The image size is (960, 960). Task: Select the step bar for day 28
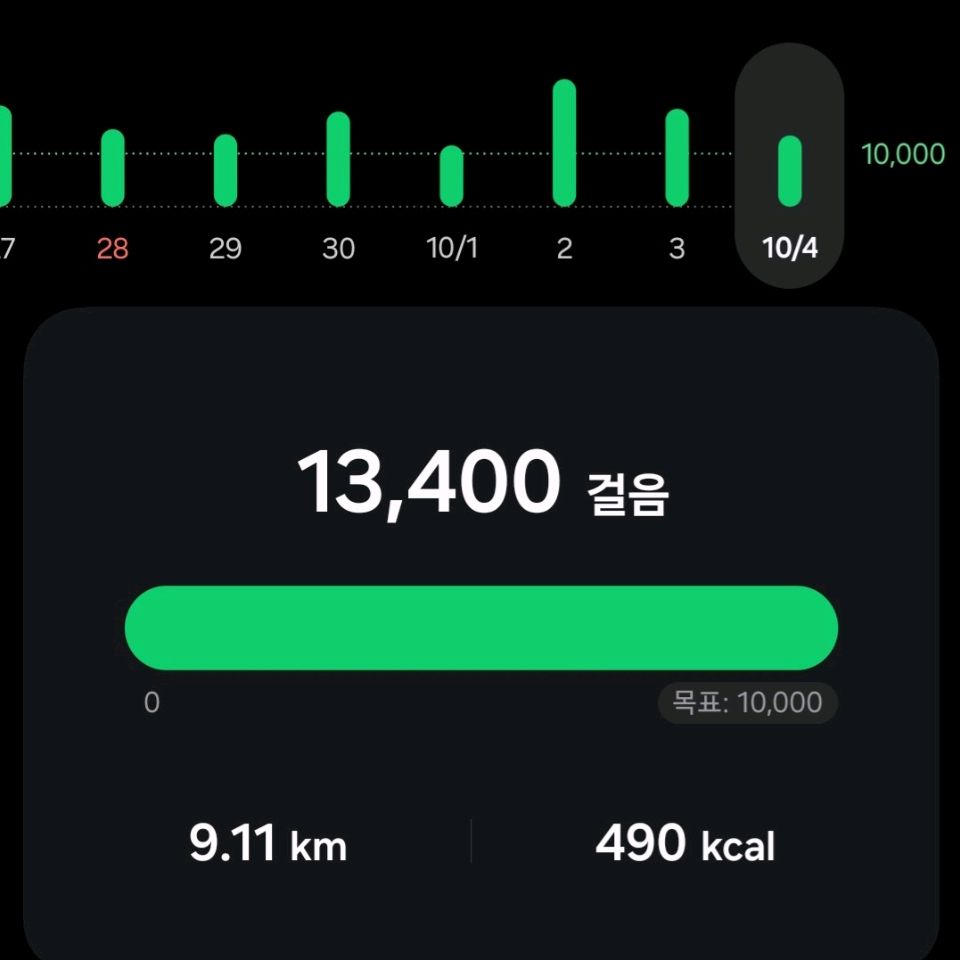[x=113, y=168]
